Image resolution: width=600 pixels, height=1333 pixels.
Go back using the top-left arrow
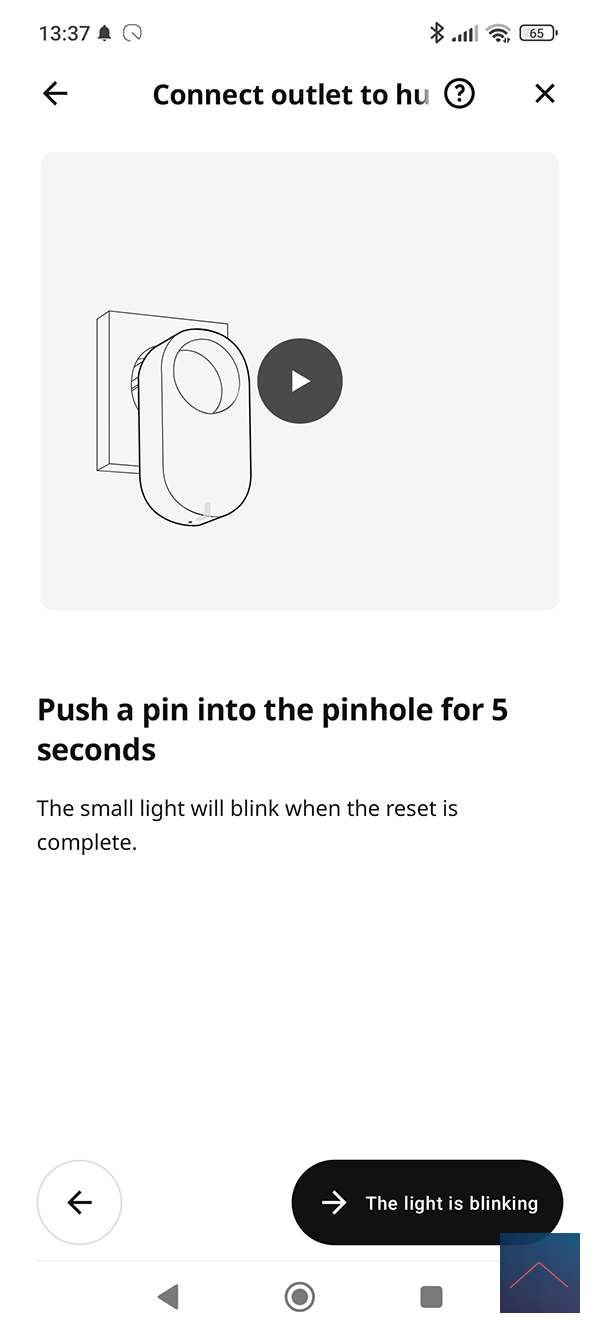55,94
